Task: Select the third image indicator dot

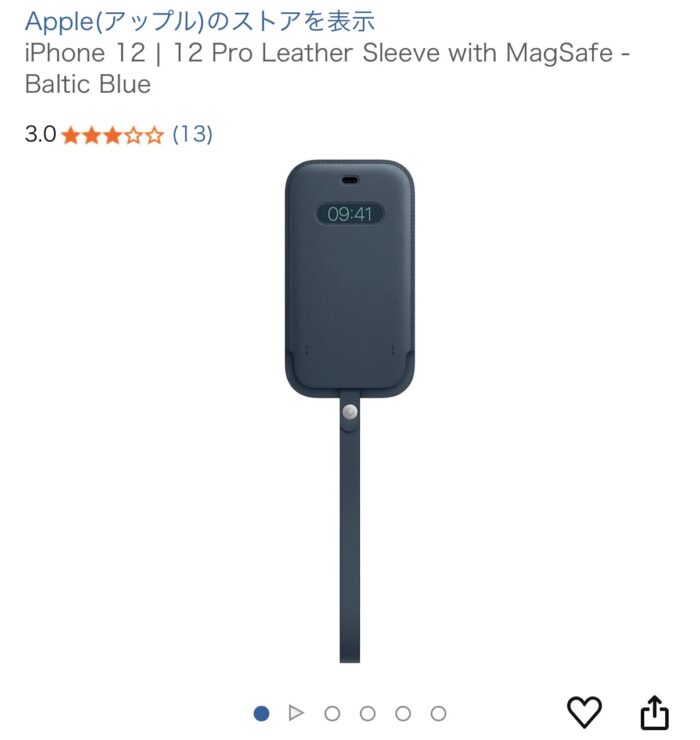Action: (332, 713)
